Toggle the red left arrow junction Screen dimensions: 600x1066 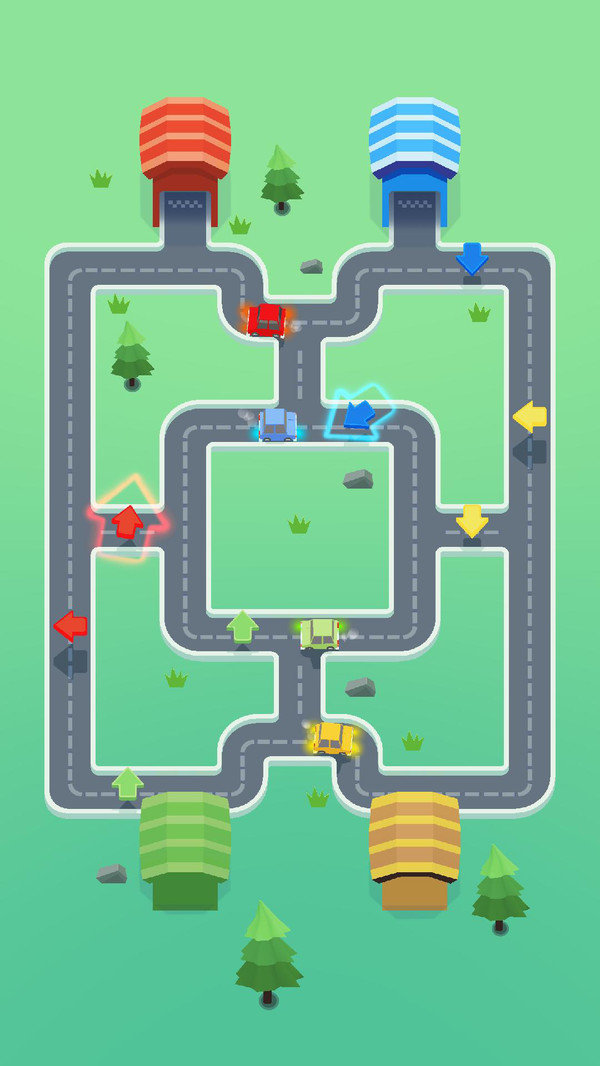(70, 627)
